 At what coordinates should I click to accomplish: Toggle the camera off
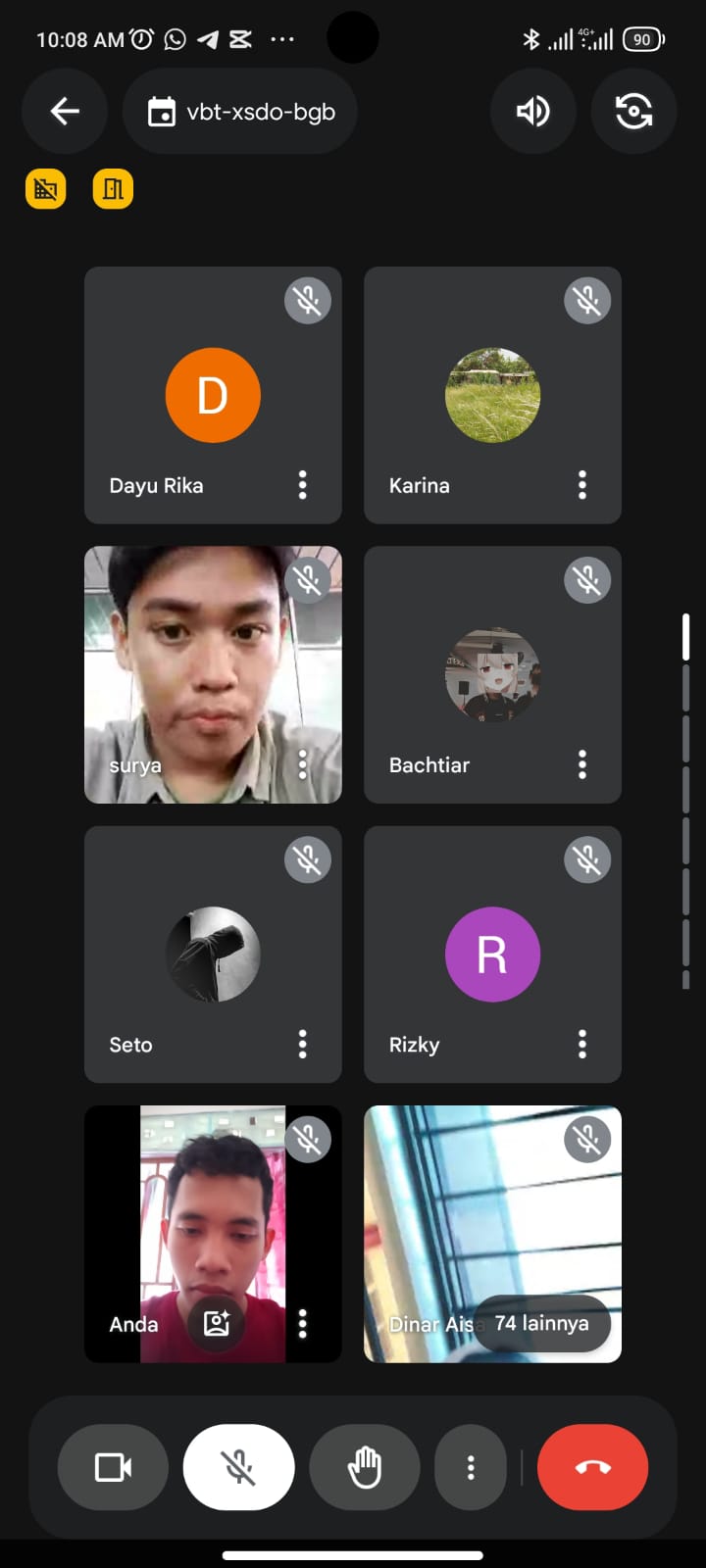pyautogui.click(x=113, y=1467)
